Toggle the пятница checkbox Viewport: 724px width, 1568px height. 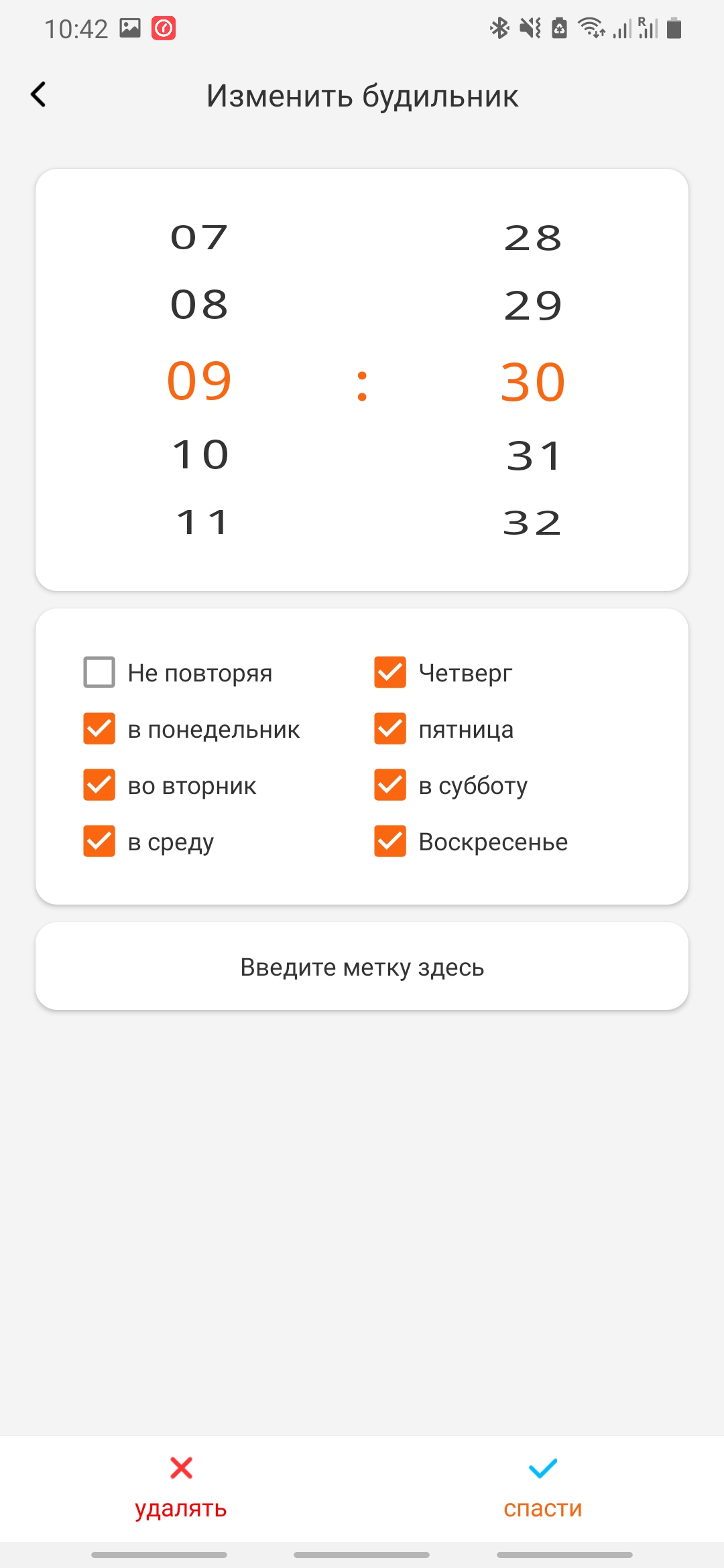[390, 728]
